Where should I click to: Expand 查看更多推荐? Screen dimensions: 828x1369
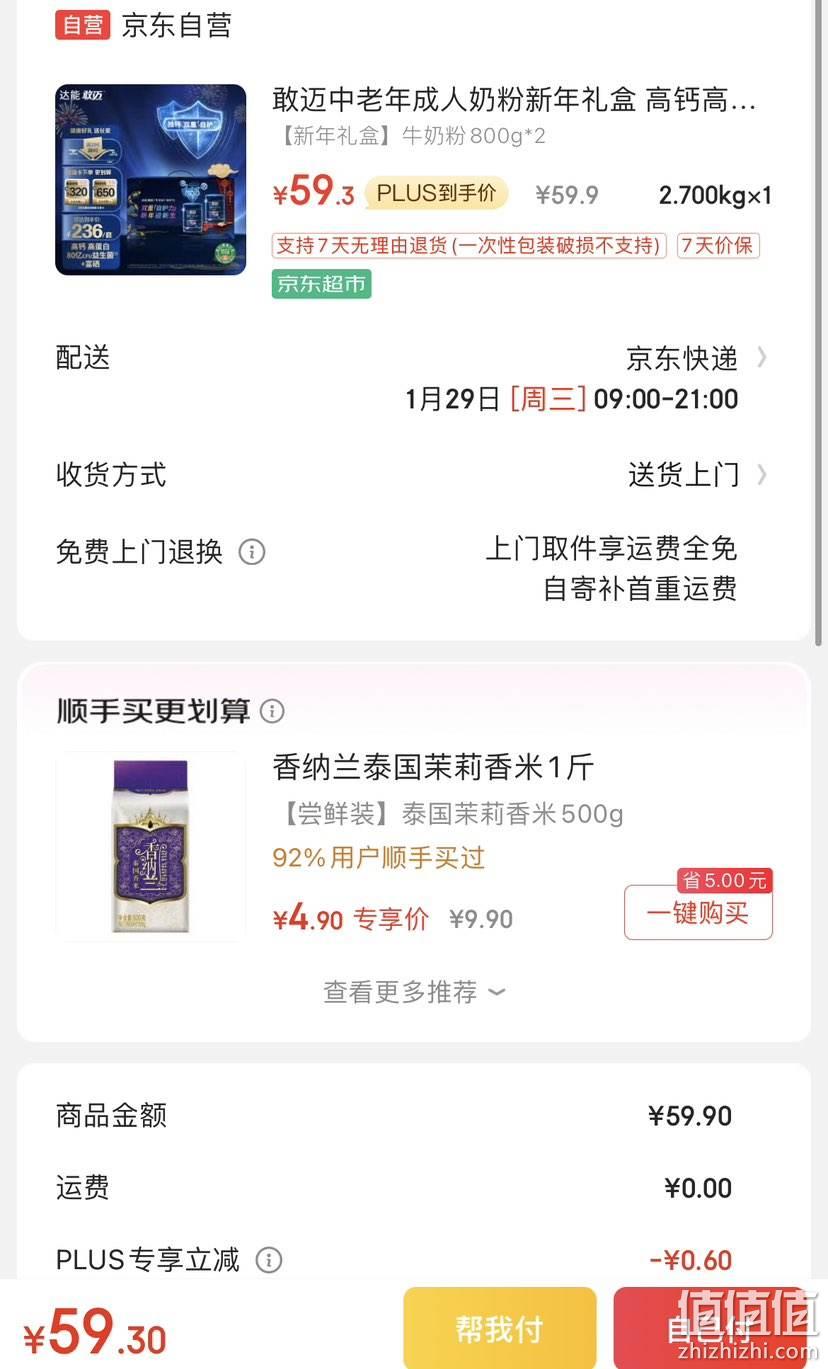[414, 992]
